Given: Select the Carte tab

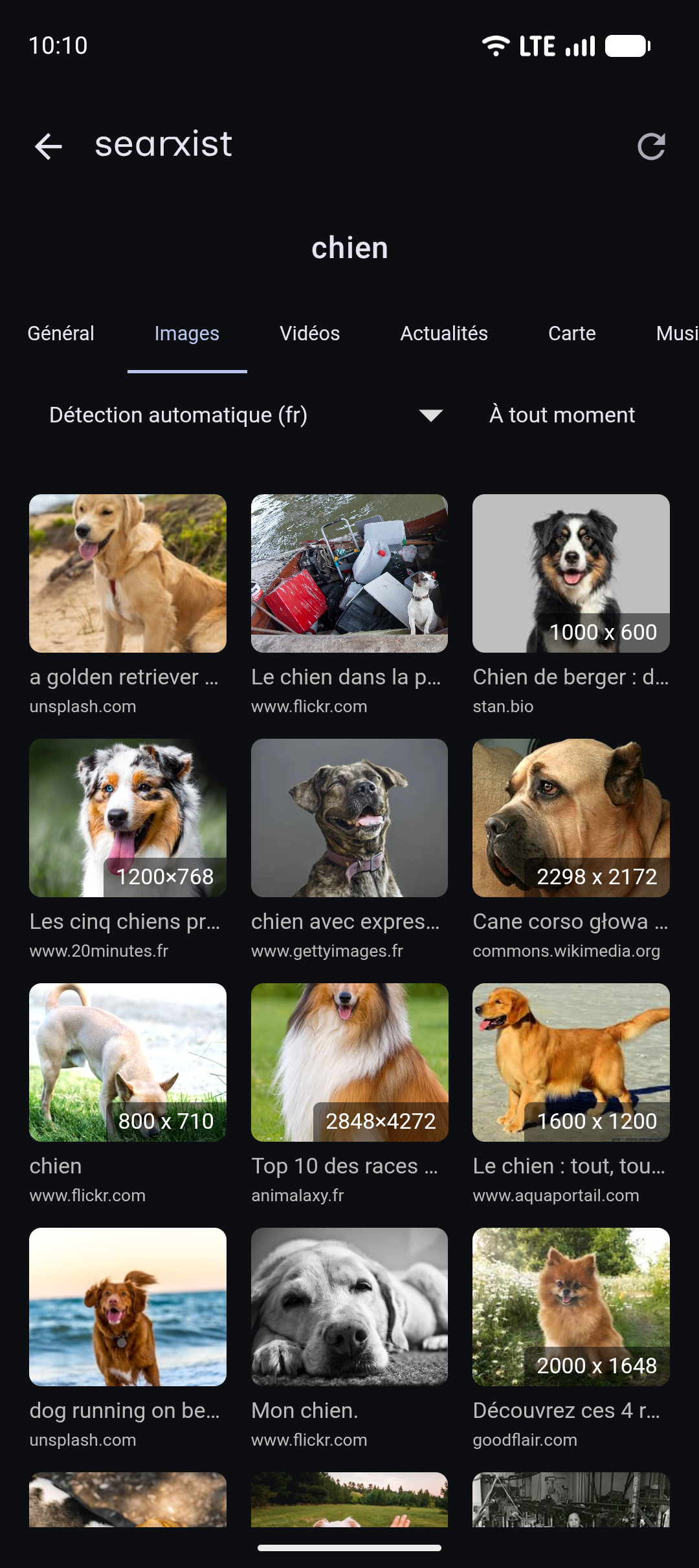Looking at the screenshot, I should pyautogui.click(x=571, y=334).
